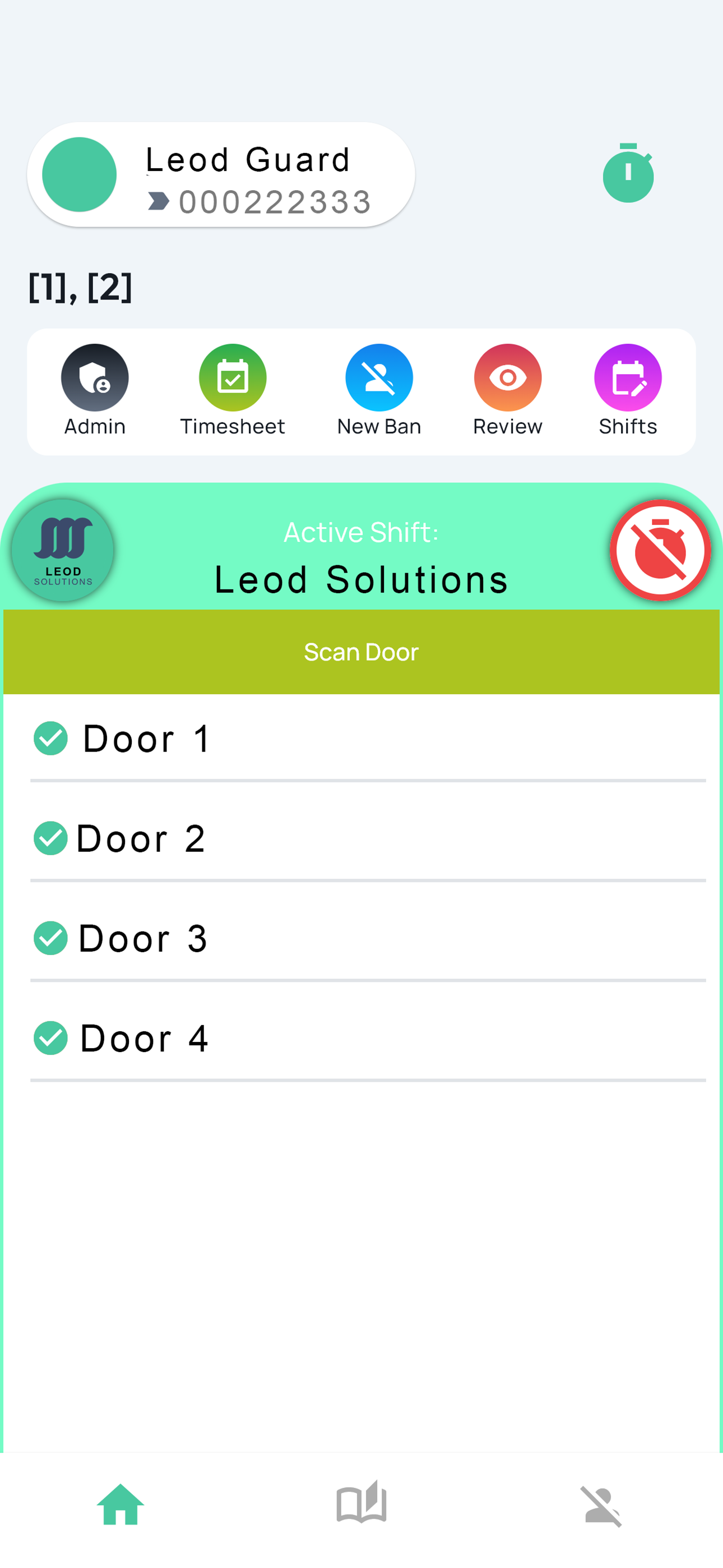The width and height of the screenshot is (723, 1568).
Task: Open the Admin shortcut
Action: [x=95, y=391]
